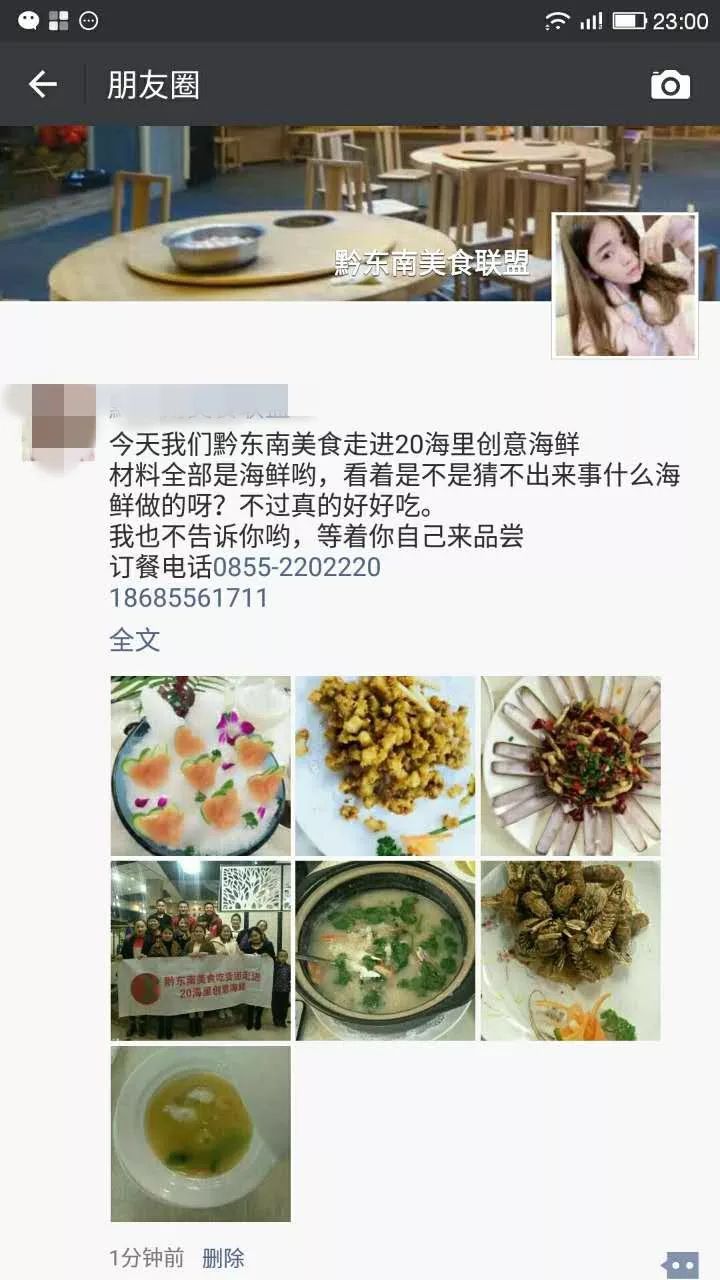
Task: Delete this post via 删除
Action: point(223,1258)
